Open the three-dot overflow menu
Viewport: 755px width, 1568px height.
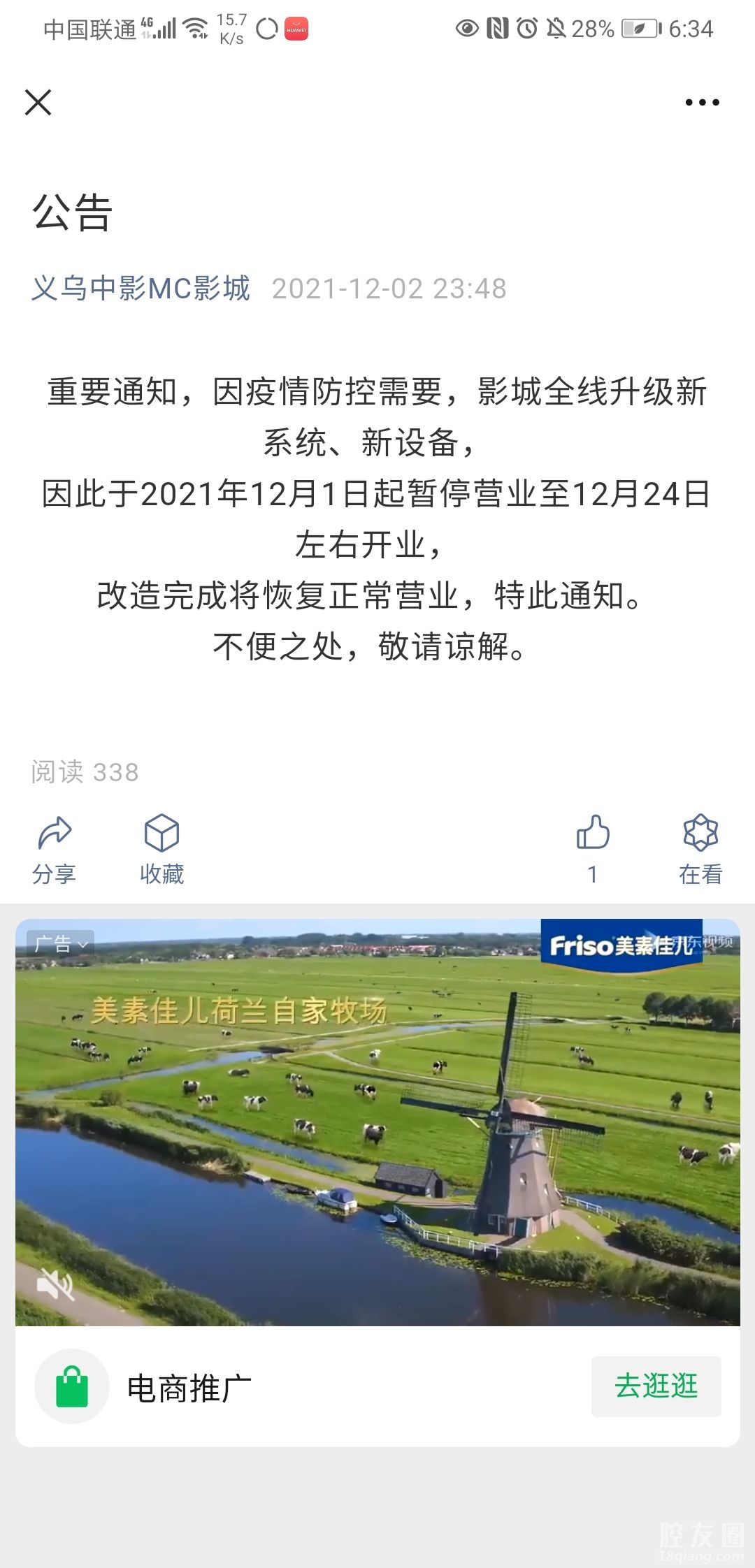point(702,102)
